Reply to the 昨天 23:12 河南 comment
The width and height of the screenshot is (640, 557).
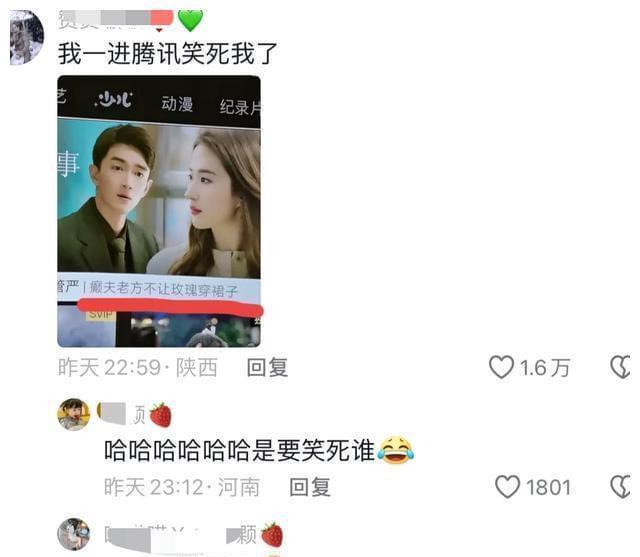310,487
